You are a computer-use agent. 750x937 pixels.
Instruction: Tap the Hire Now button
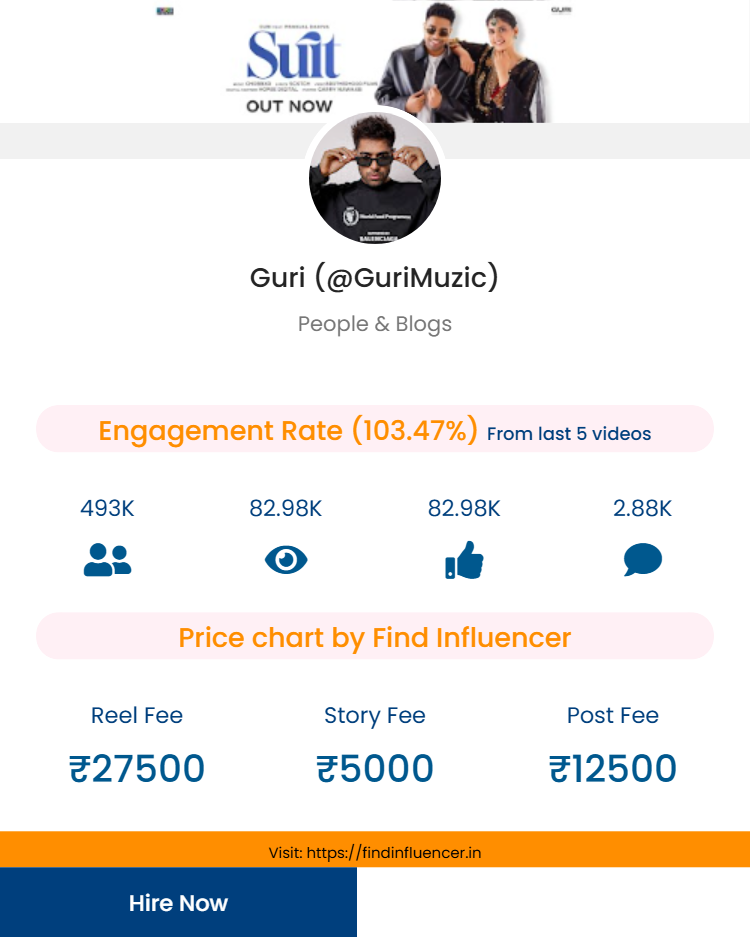pos(178,902)
